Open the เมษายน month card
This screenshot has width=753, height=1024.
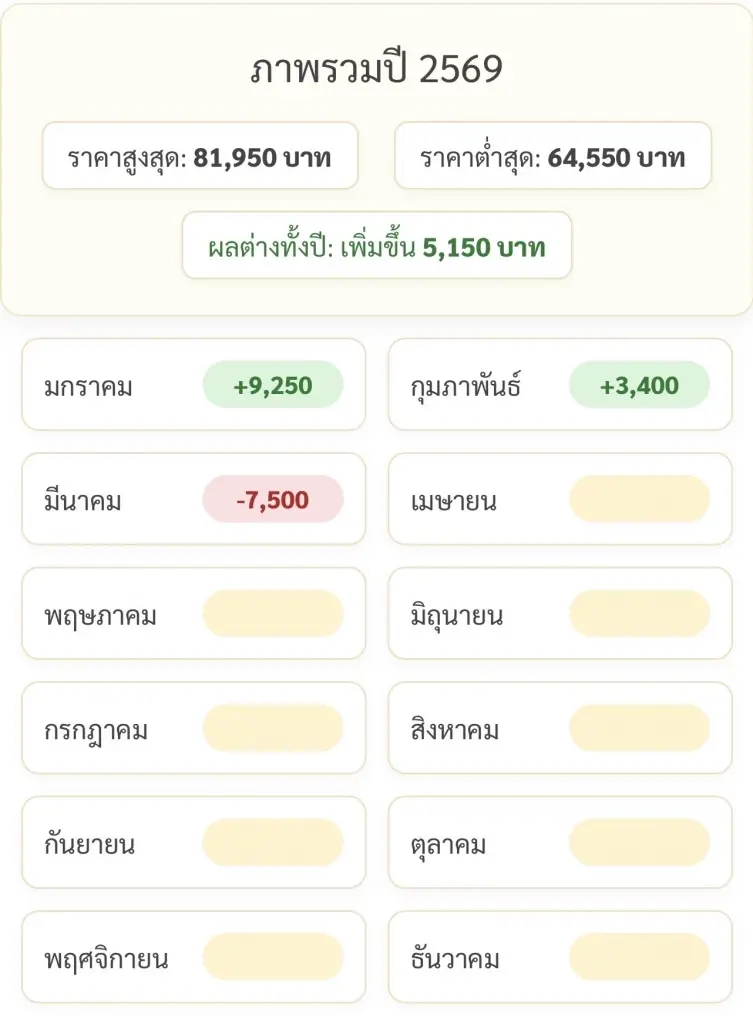coord(559,499)
